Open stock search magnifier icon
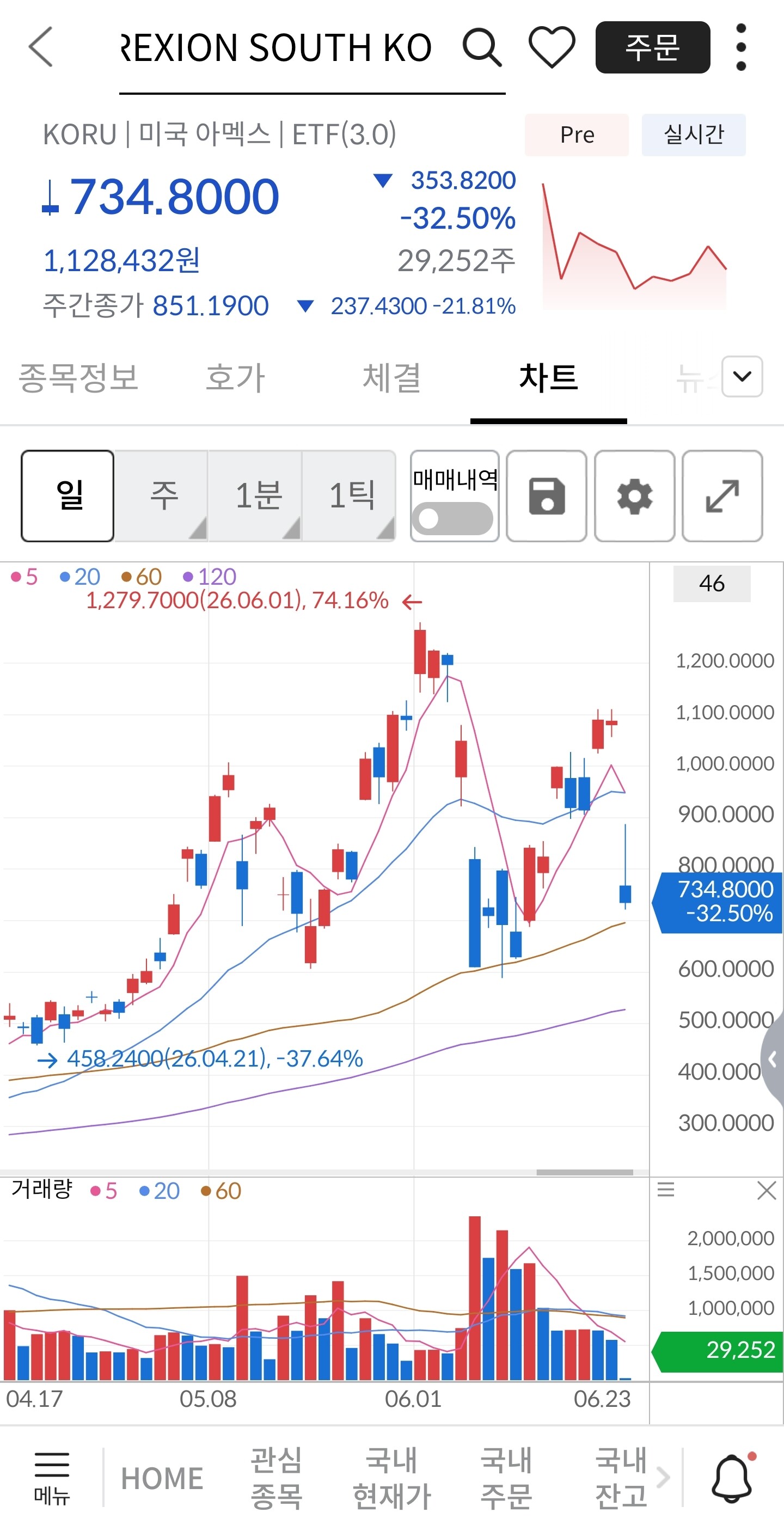The height and width of the screenshot is (1531, 784). click(x=482, y=47)
